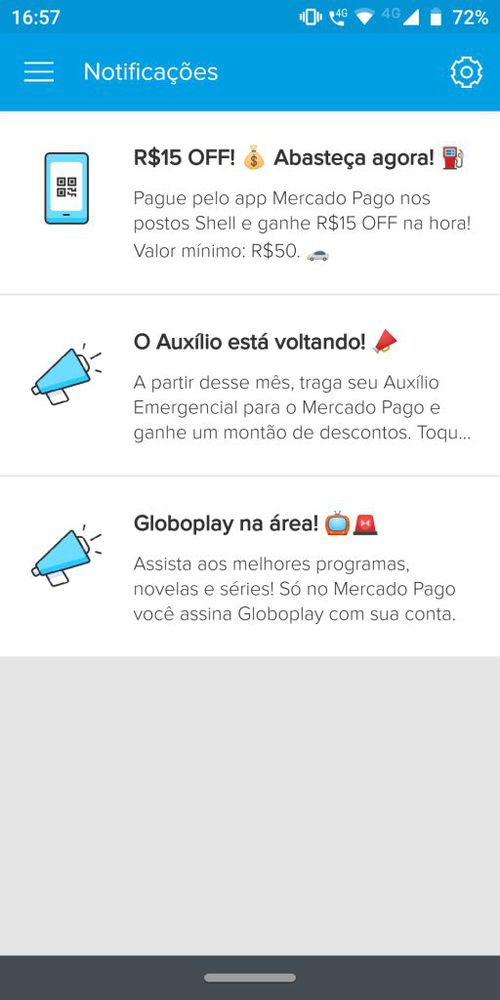Open the Globoplay na área notification
The height and width of the screenshot is (1000, 500).
coord(250,566)
